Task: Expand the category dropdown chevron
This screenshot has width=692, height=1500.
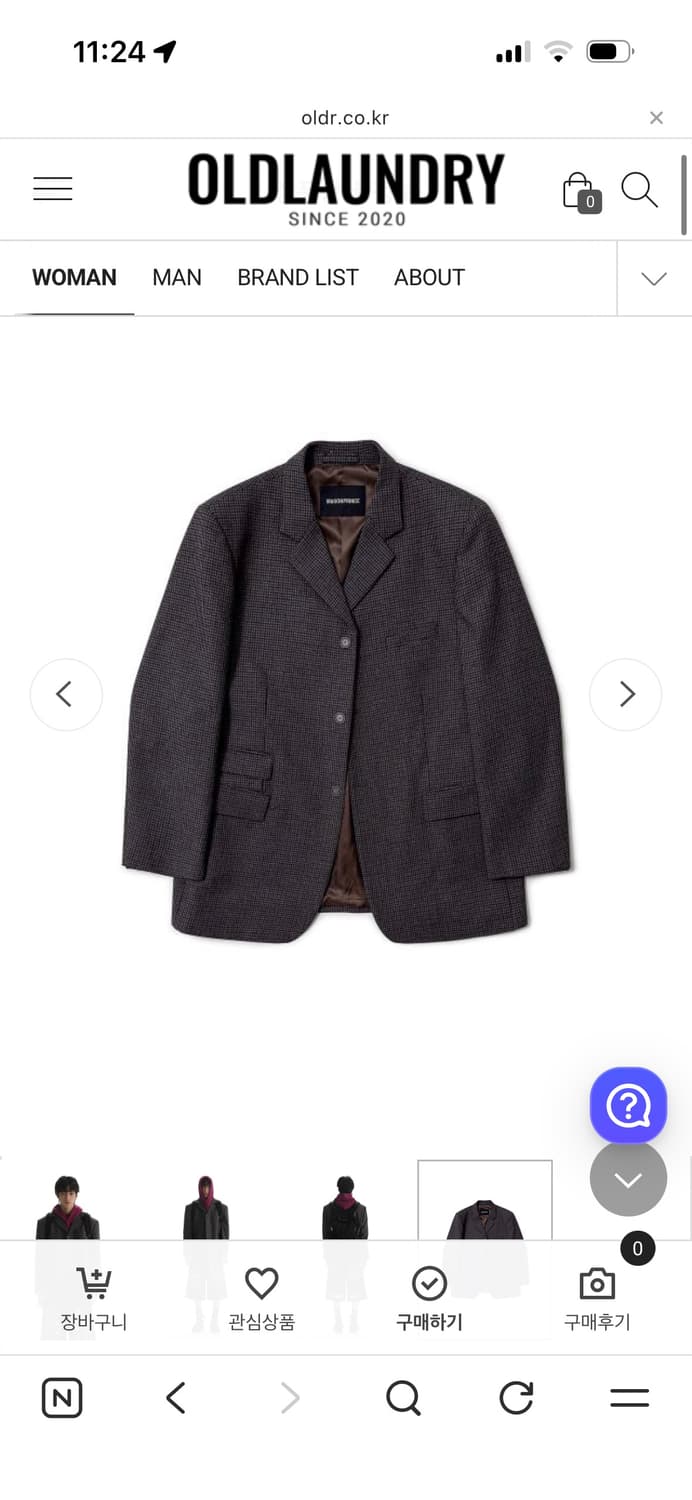Action: coord(654,279)
